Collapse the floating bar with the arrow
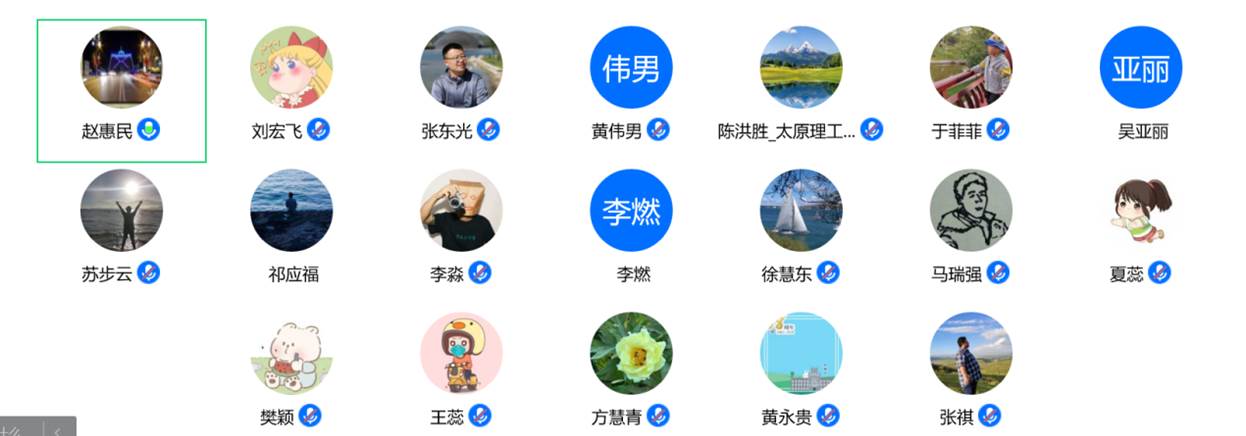The image size is (1246, 436). click(59, 429)
